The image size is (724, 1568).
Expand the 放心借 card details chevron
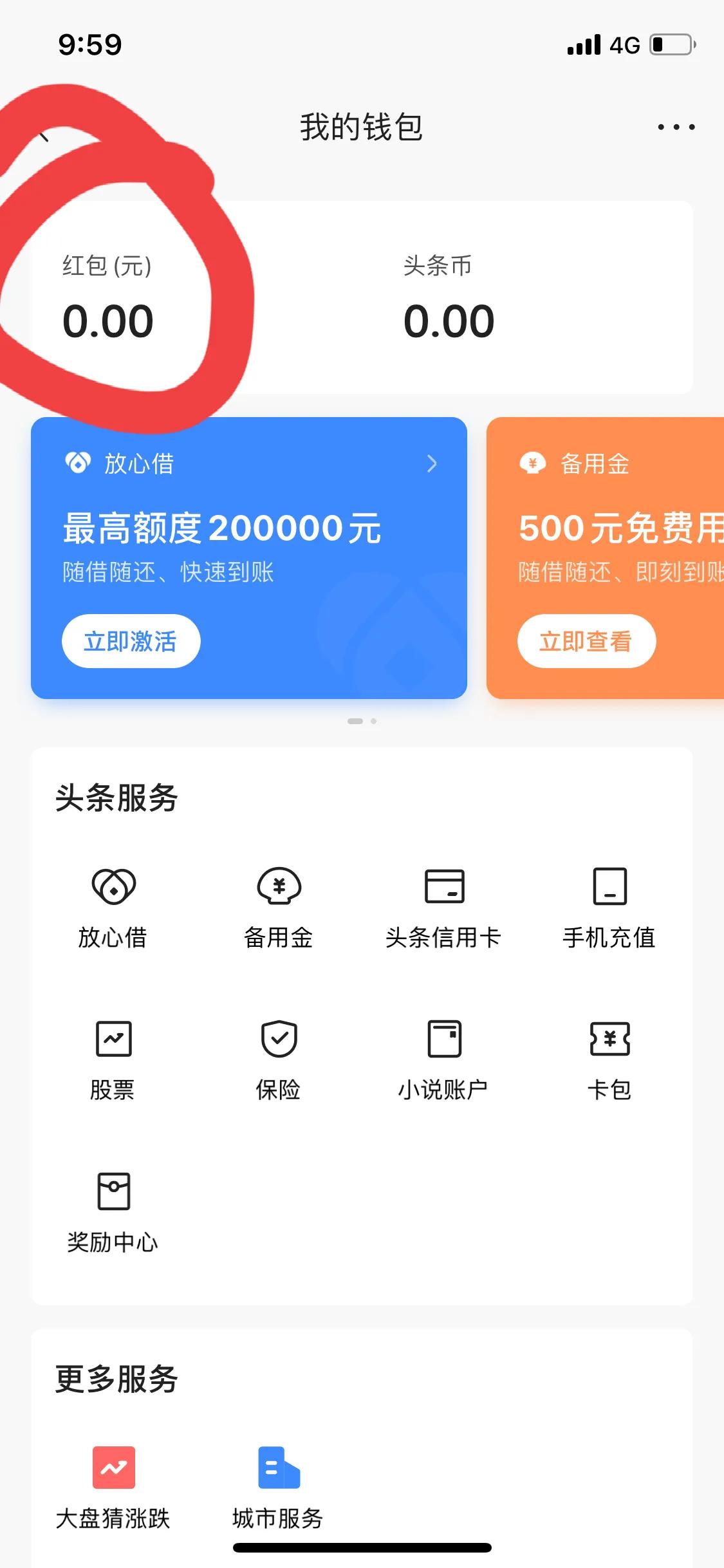coord(432,463)
